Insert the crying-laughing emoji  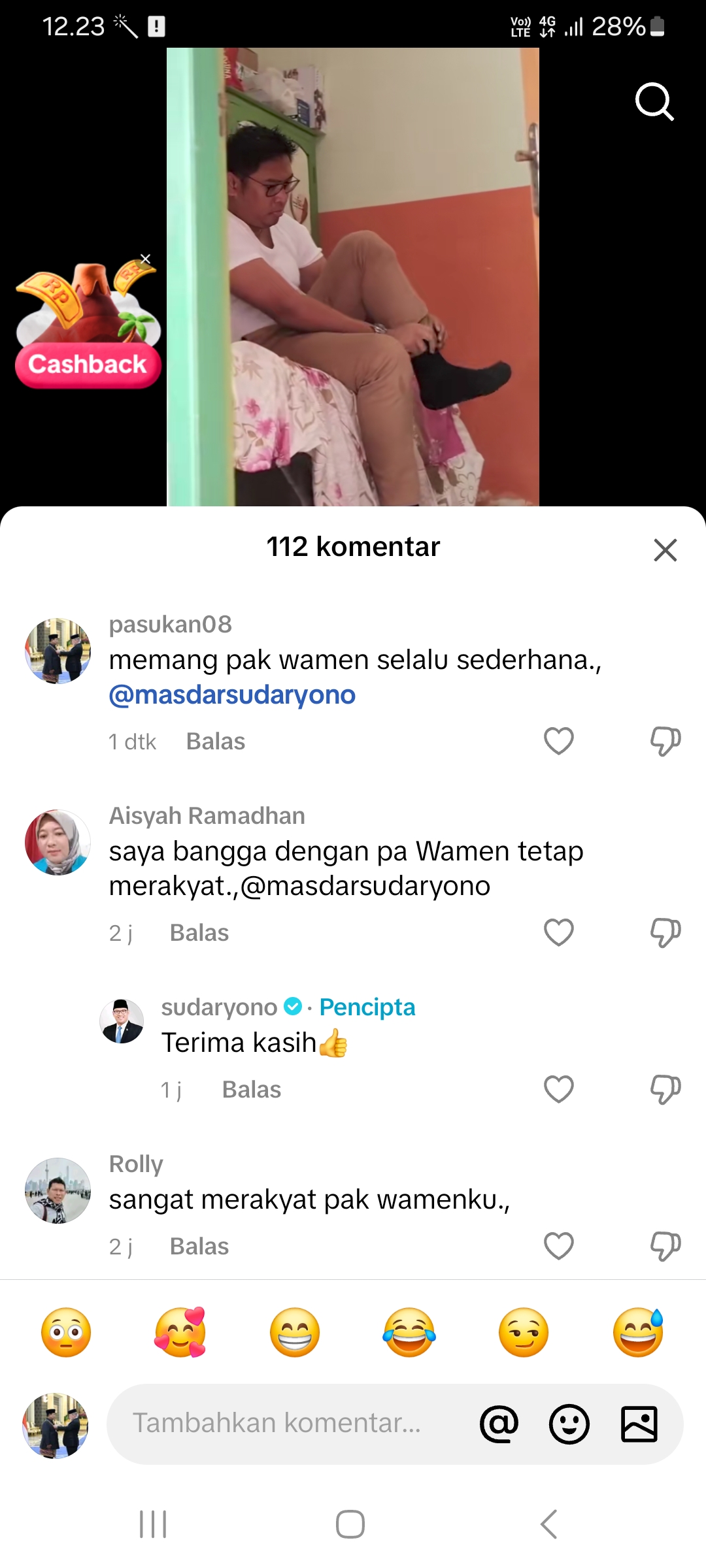point(409,1332)
